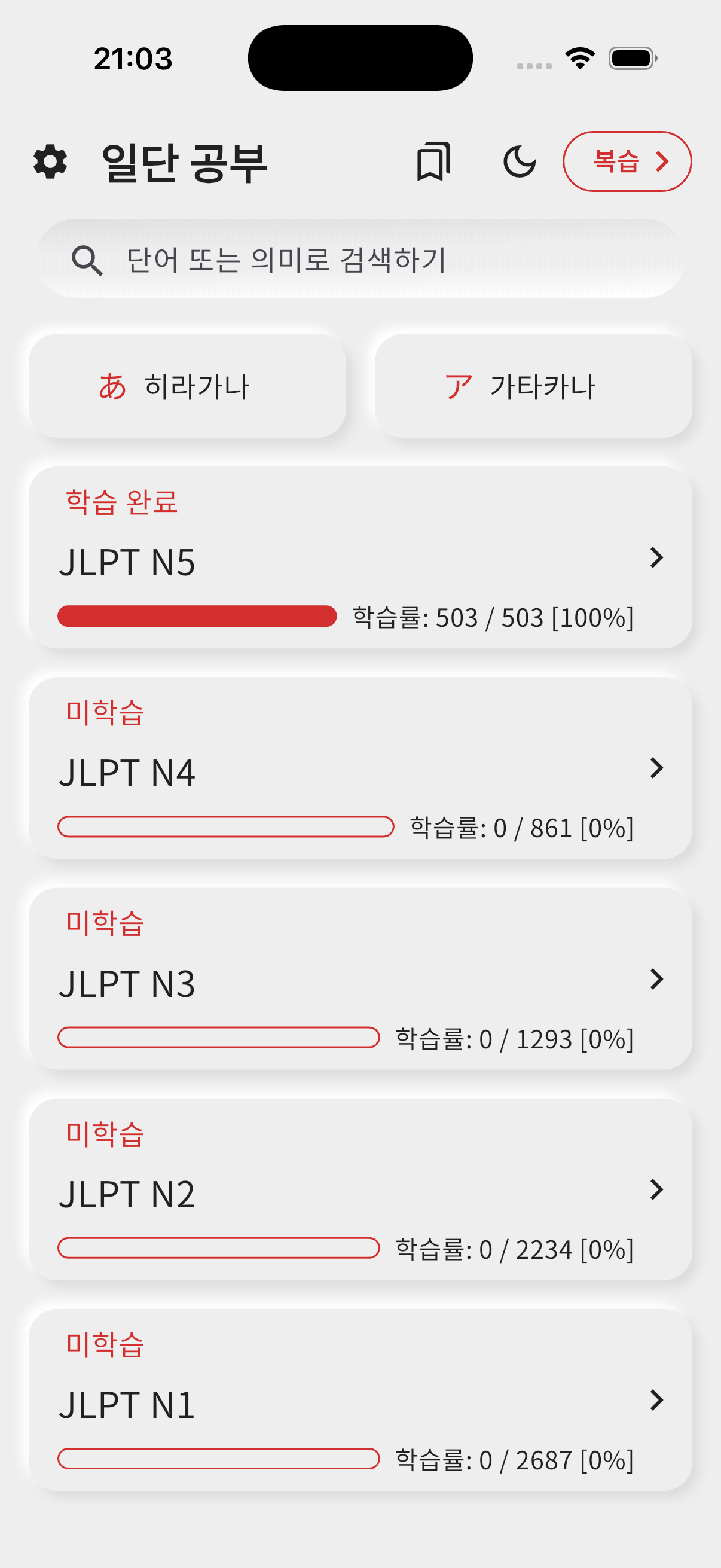This screenshot has height=1568, width=721.
Task: View the JLPT N2 card
Action: (x=360, y=1189)
